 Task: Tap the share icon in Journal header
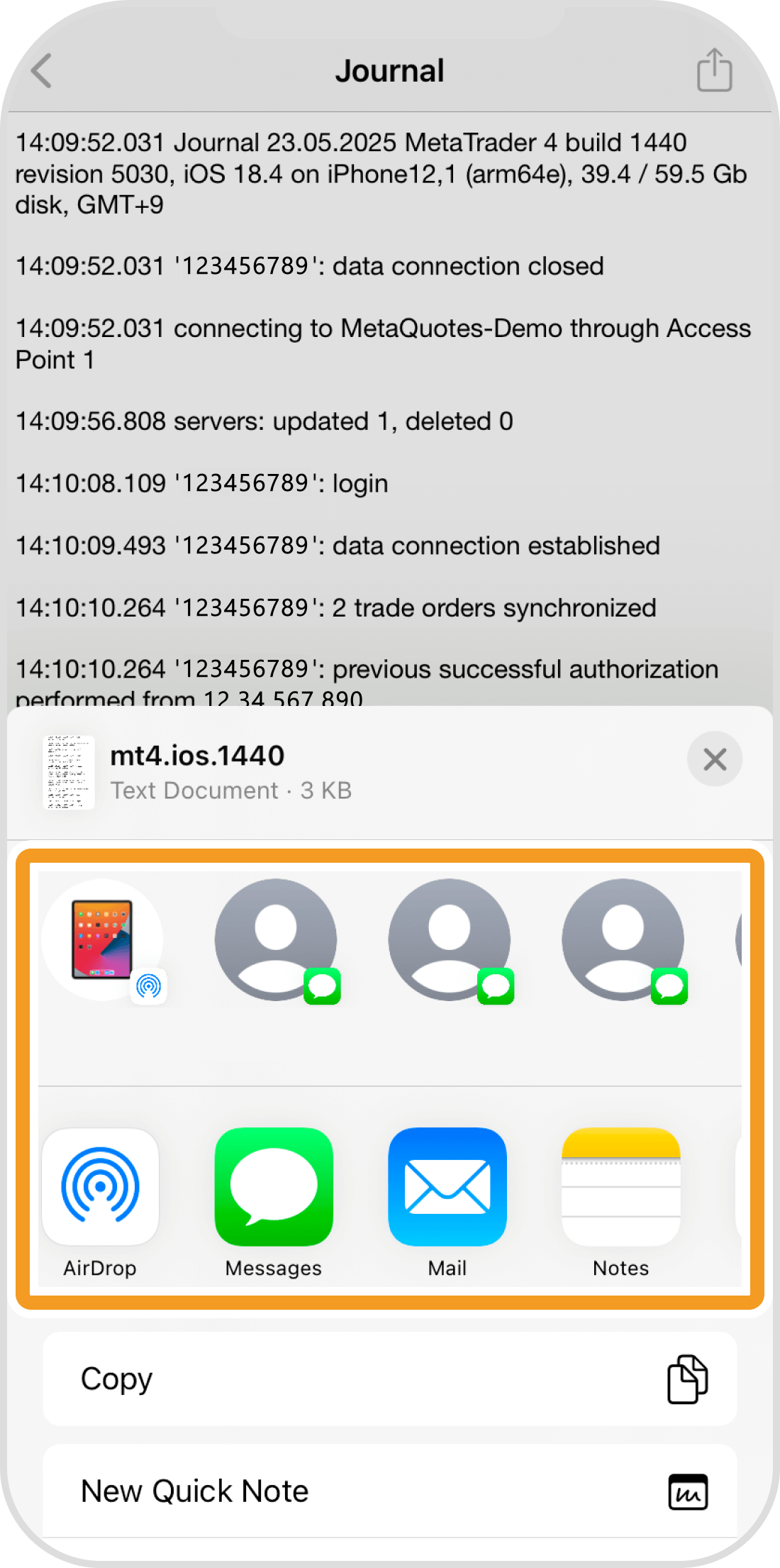pyautogui.click(x=714, y=70)
